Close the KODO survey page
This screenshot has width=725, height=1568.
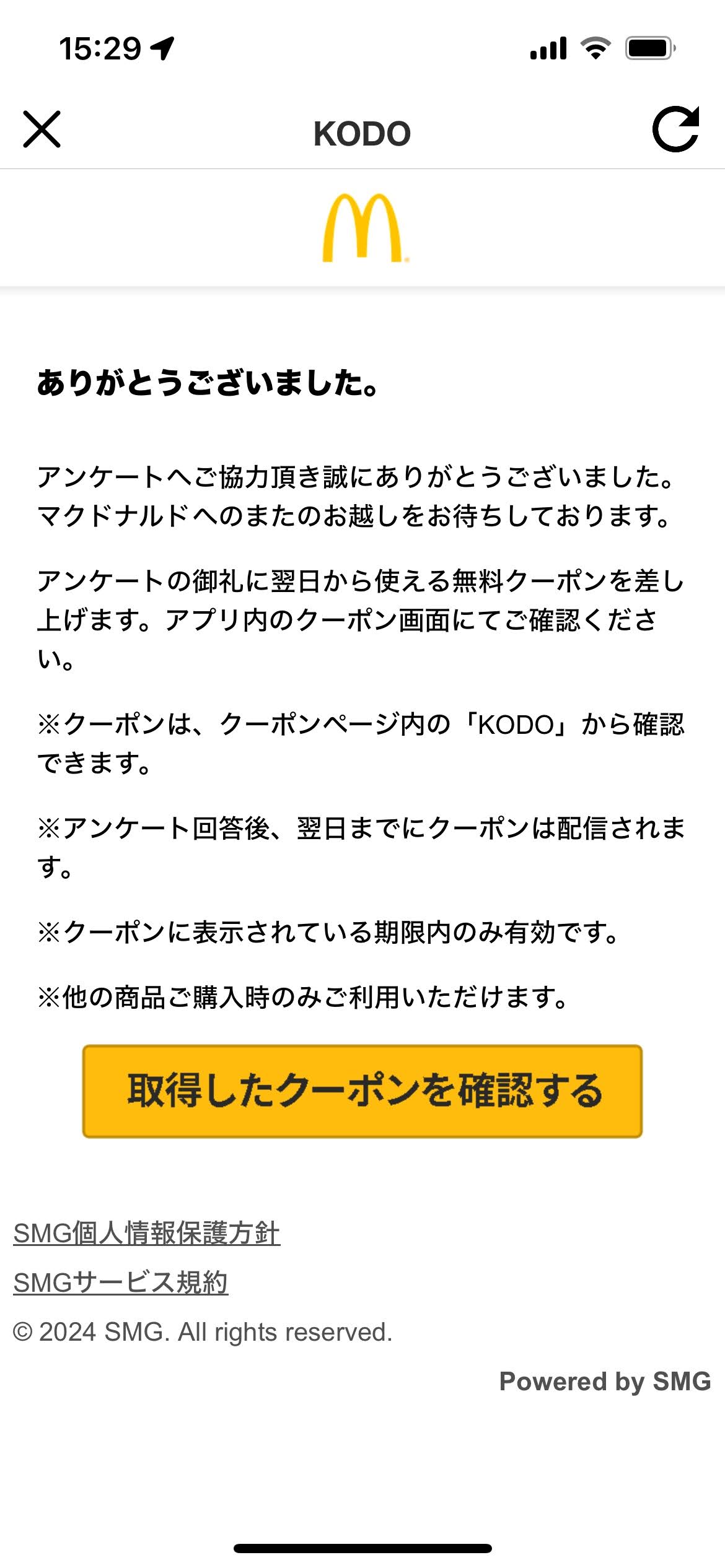tap(42, 129)
